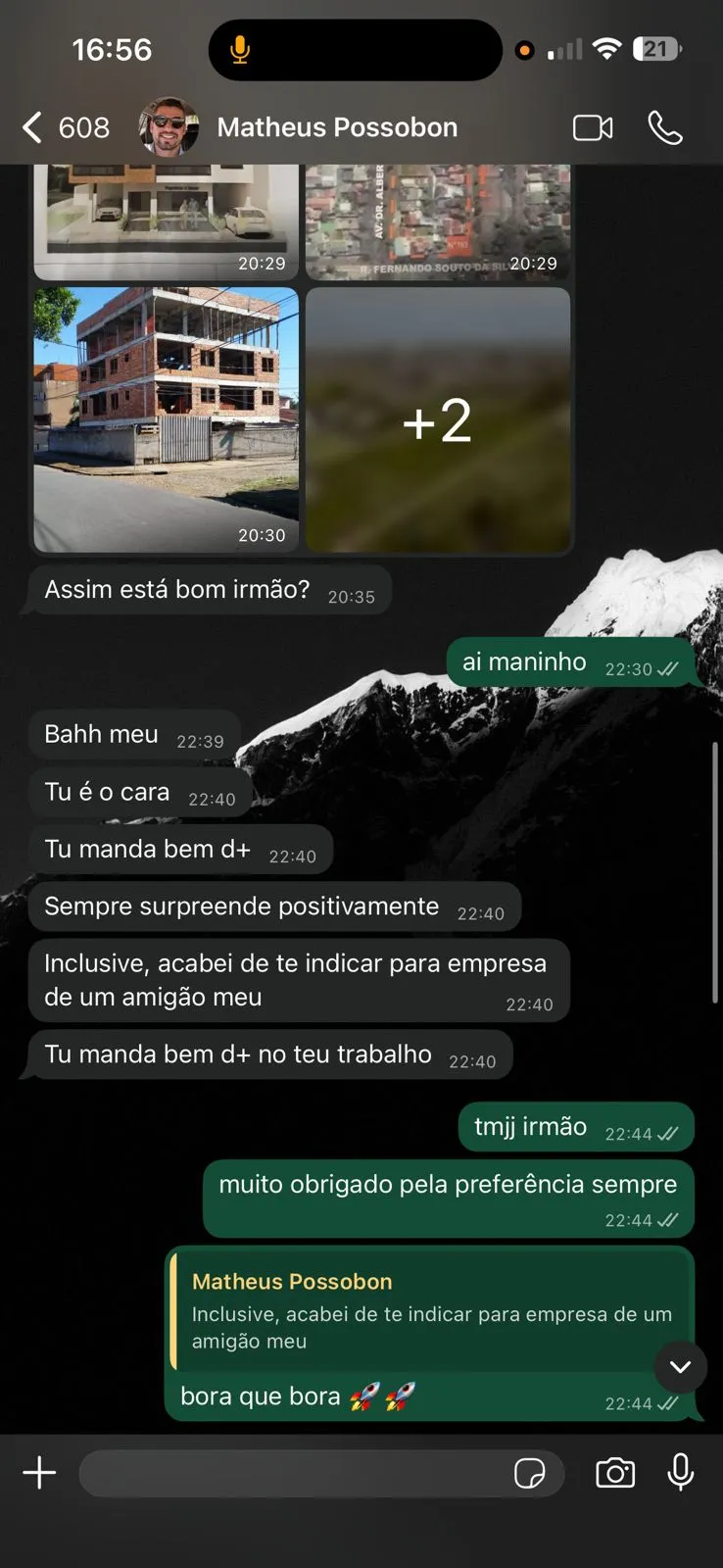Open the construction building photo sent at 20:30
Screen dimensions: 723x1568
pyautogui.click(x=165, y=419)
